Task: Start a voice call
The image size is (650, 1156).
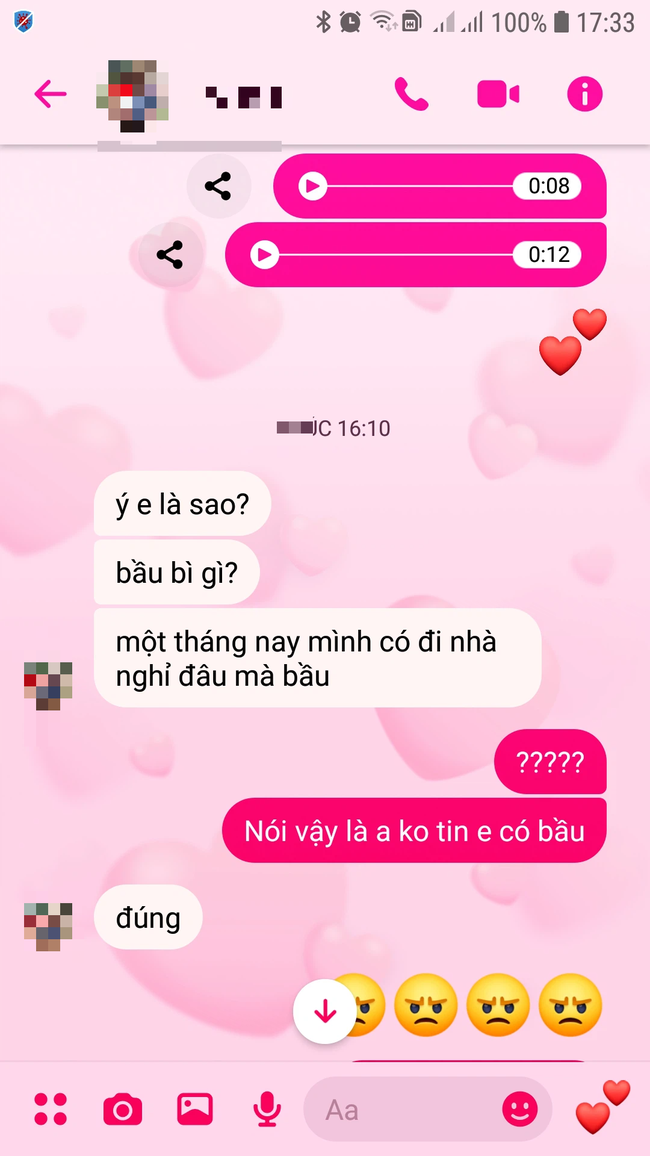Action: (411, 95)
